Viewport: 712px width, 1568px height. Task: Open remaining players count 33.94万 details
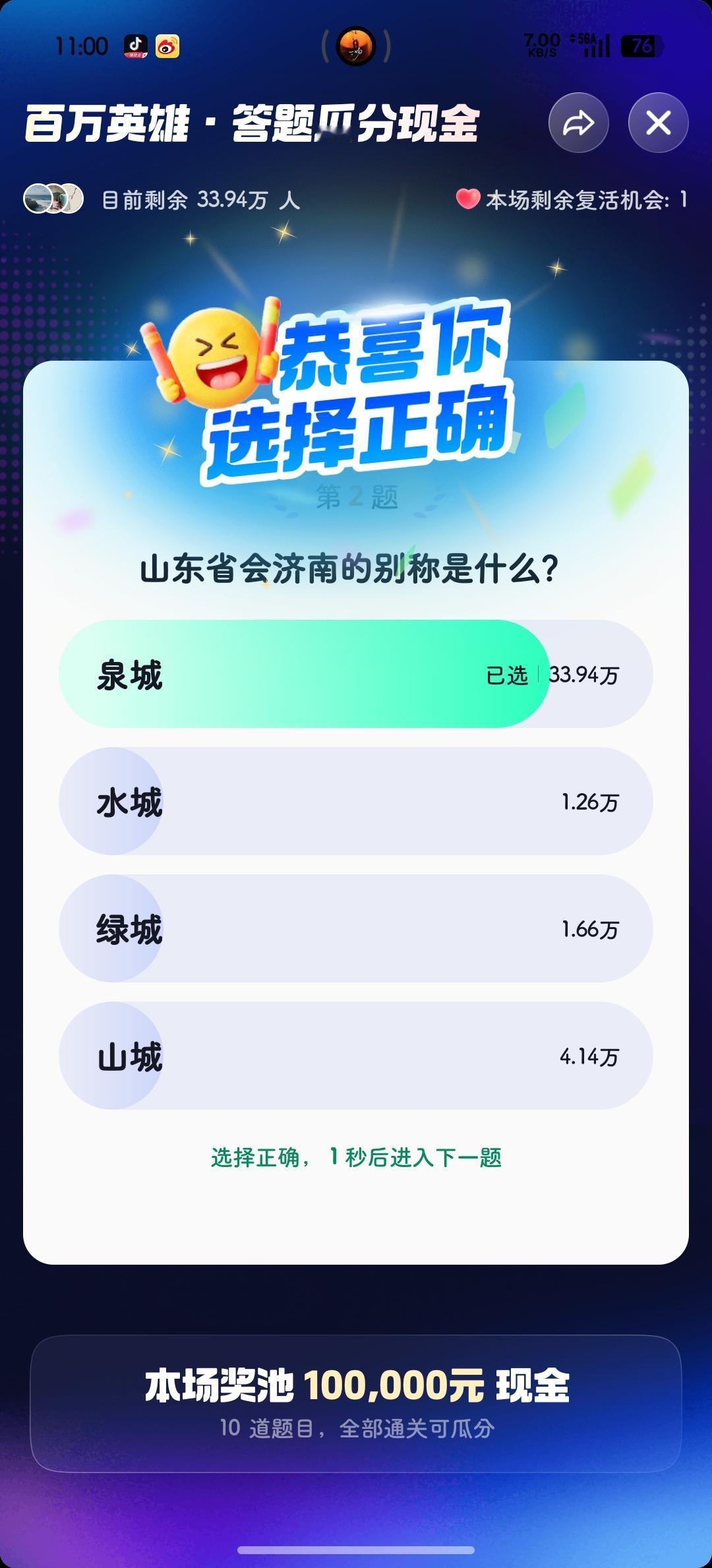(x=201, y=199)
